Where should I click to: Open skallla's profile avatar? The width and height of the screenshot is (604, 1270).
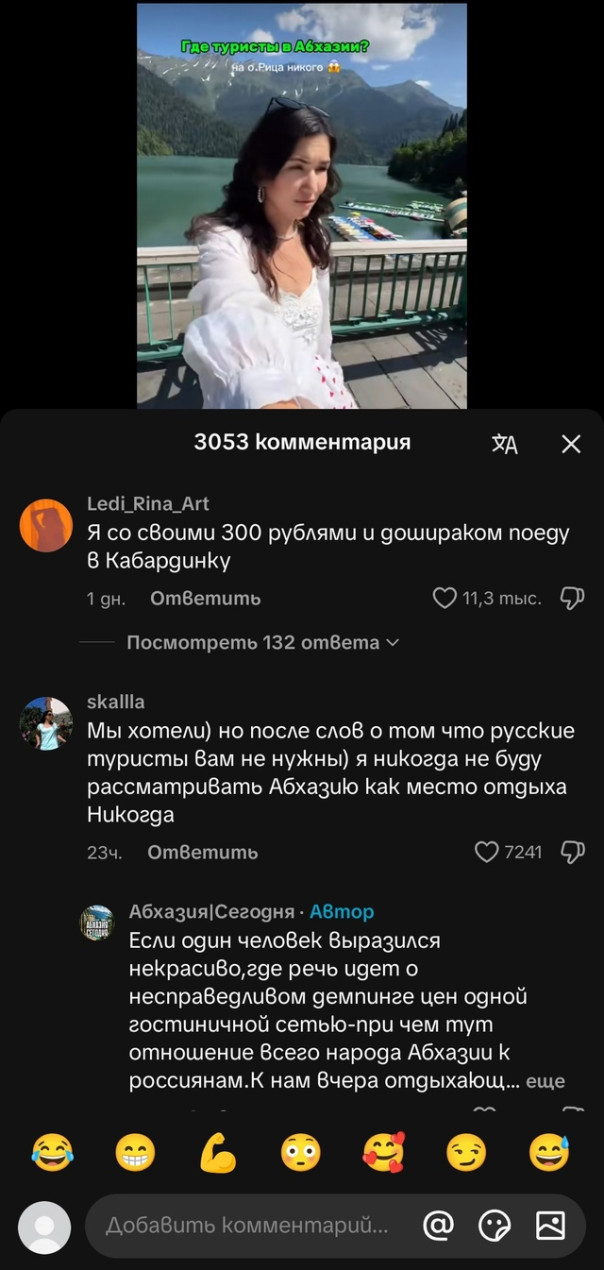coord(46,724)
